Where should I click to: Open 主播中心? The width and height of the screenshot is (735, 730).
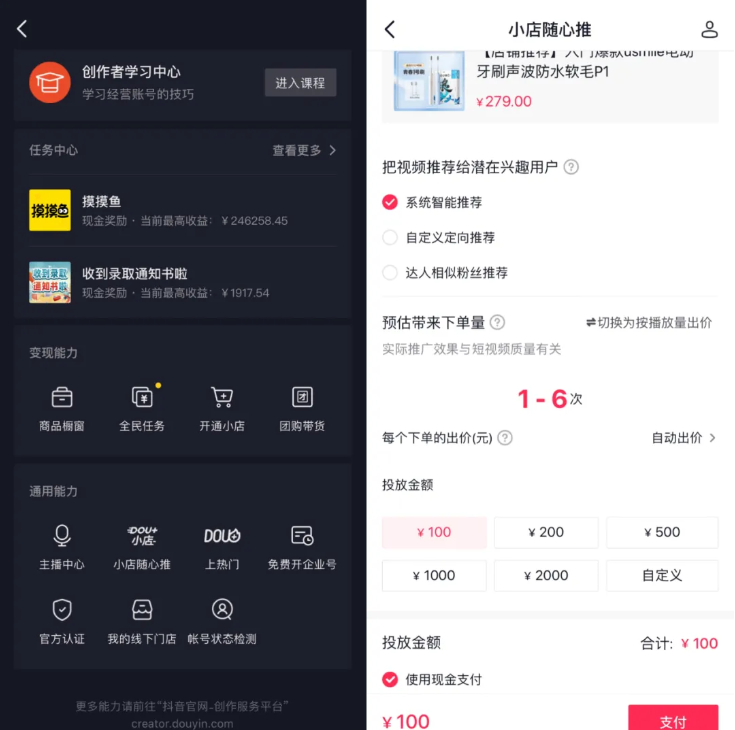click(x=62, y=547)
